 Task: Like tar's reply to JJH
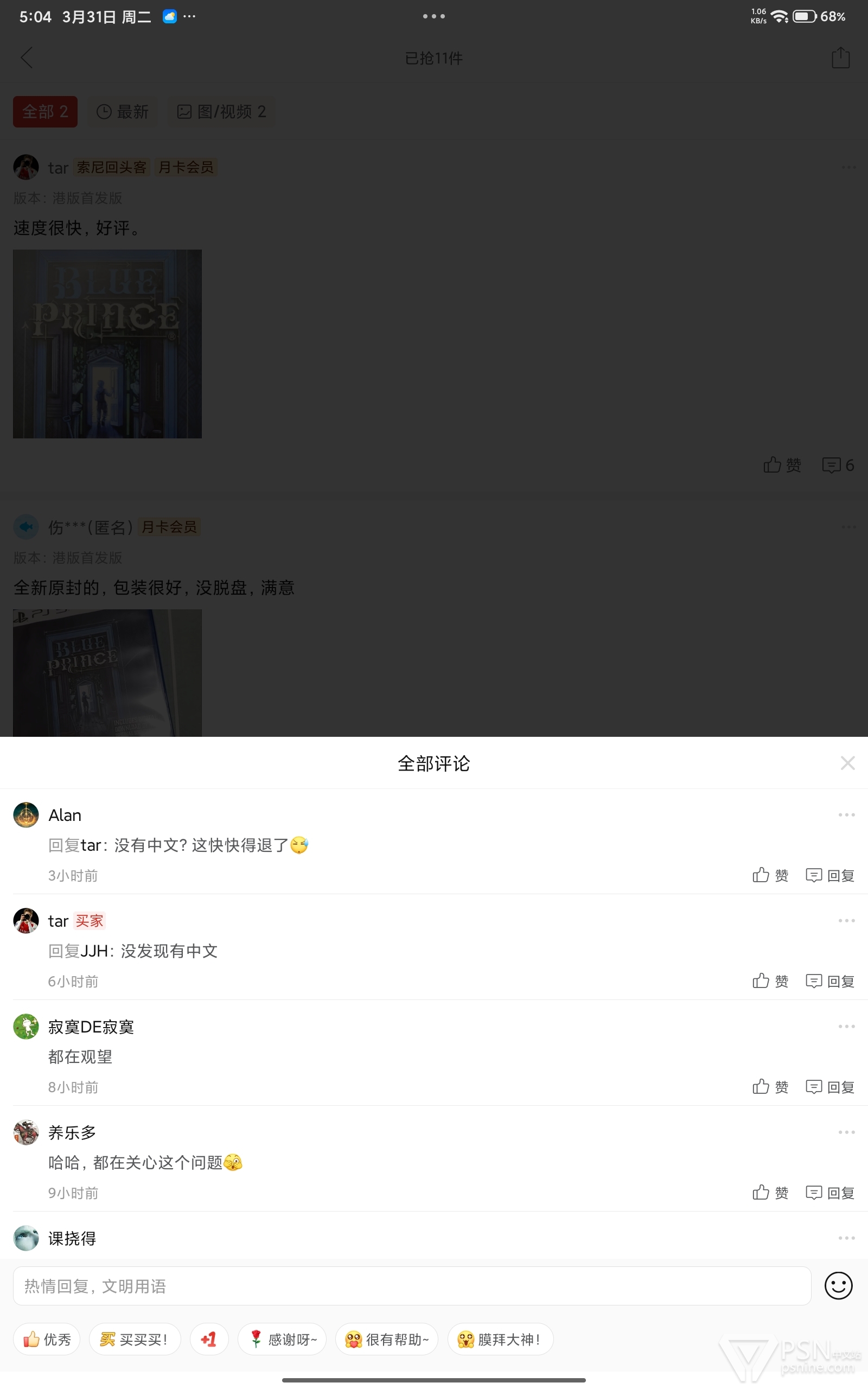(770, 981)
